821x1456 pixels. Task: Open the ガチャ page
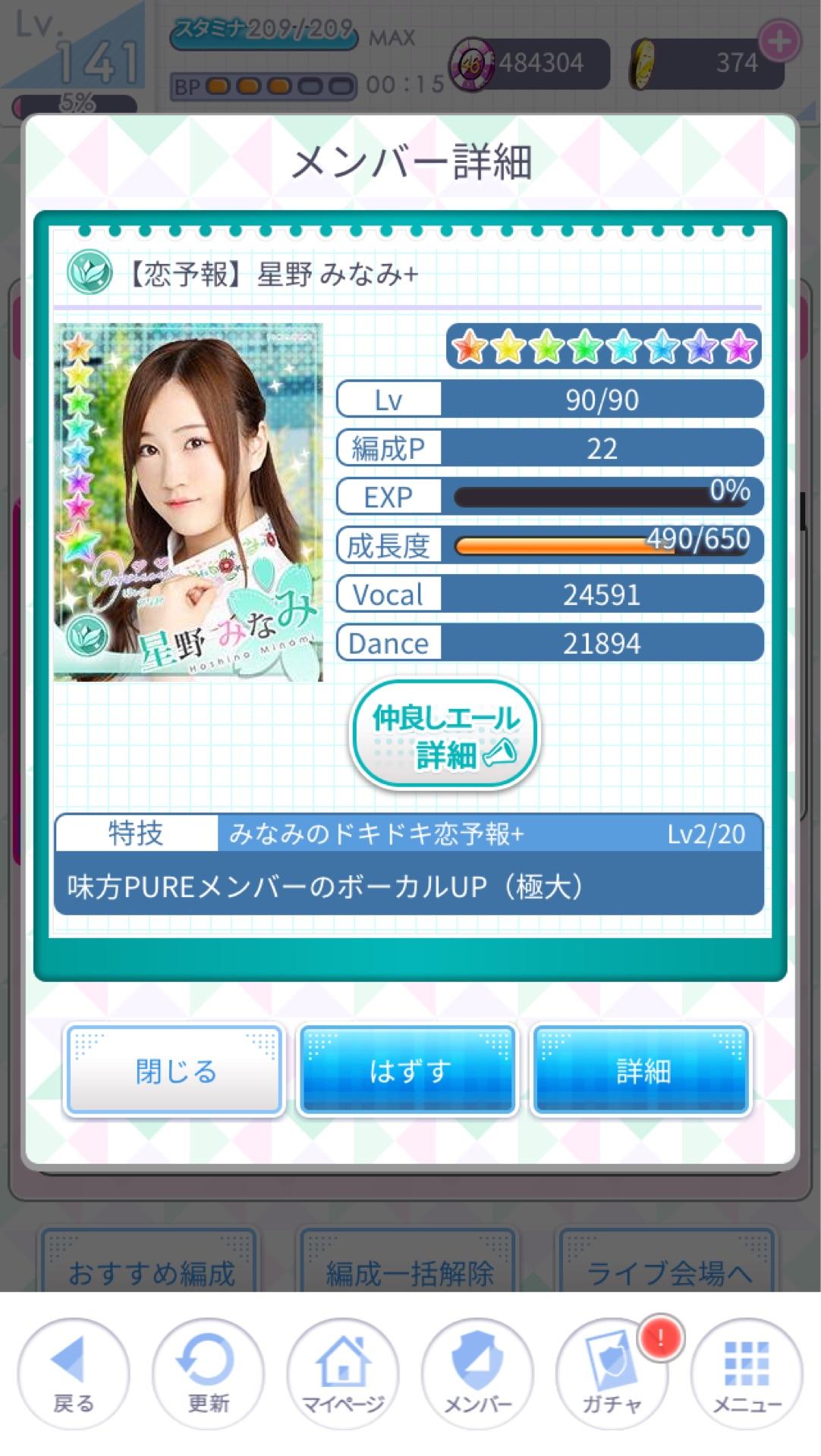coord(612,1374)
